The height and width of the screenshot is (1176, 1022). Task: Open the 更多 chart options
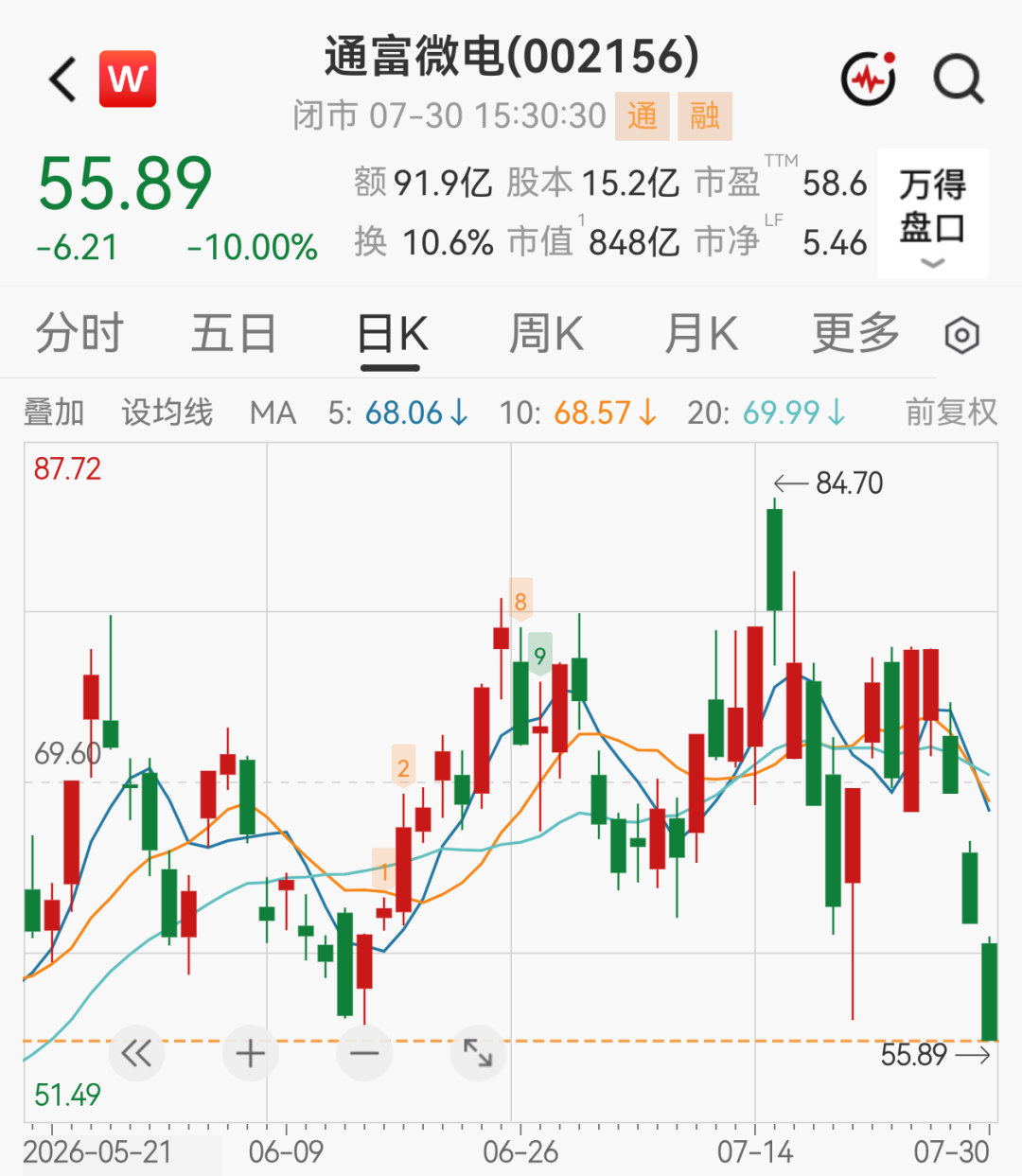coord(855,334)
